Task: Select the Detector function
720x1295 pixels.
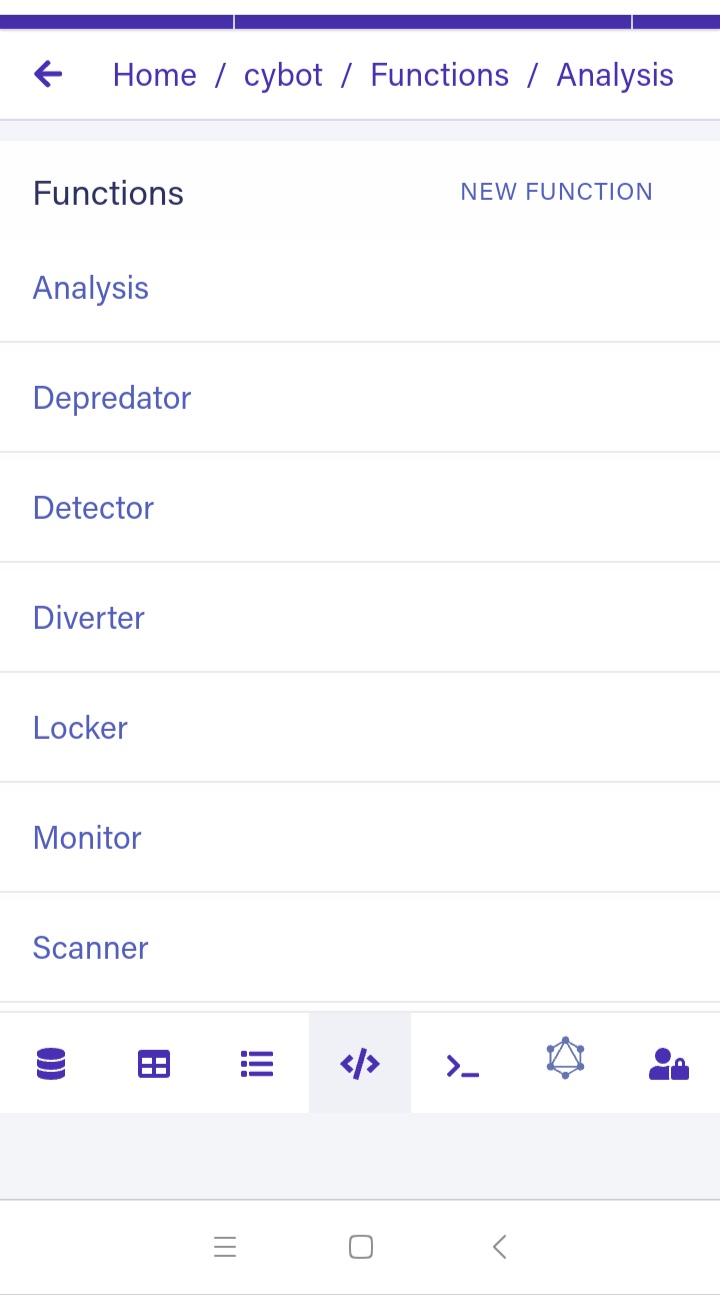Action: click(x=360, y=508)
